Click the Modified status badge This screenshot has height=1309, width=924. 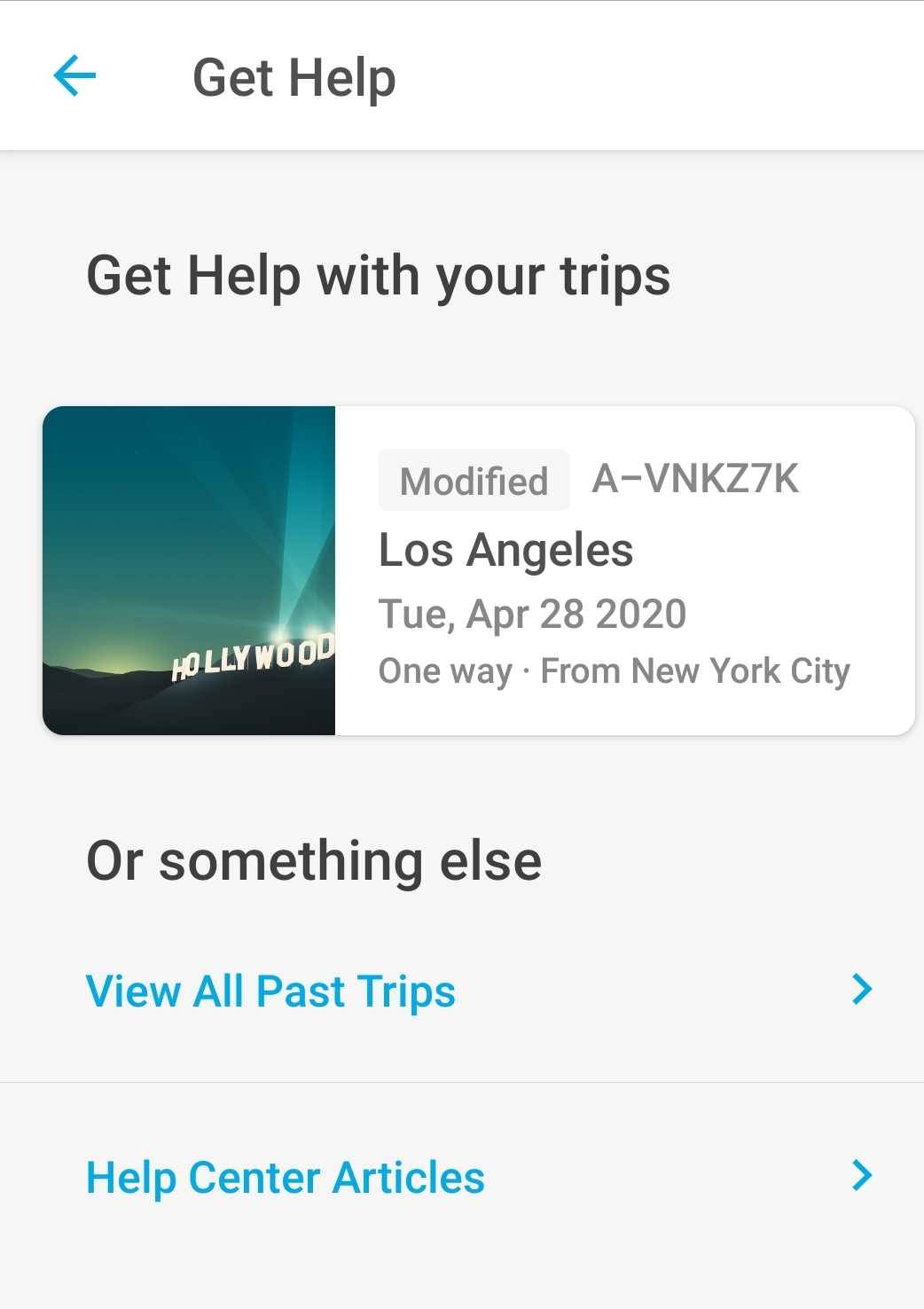[x=473, y=480]
